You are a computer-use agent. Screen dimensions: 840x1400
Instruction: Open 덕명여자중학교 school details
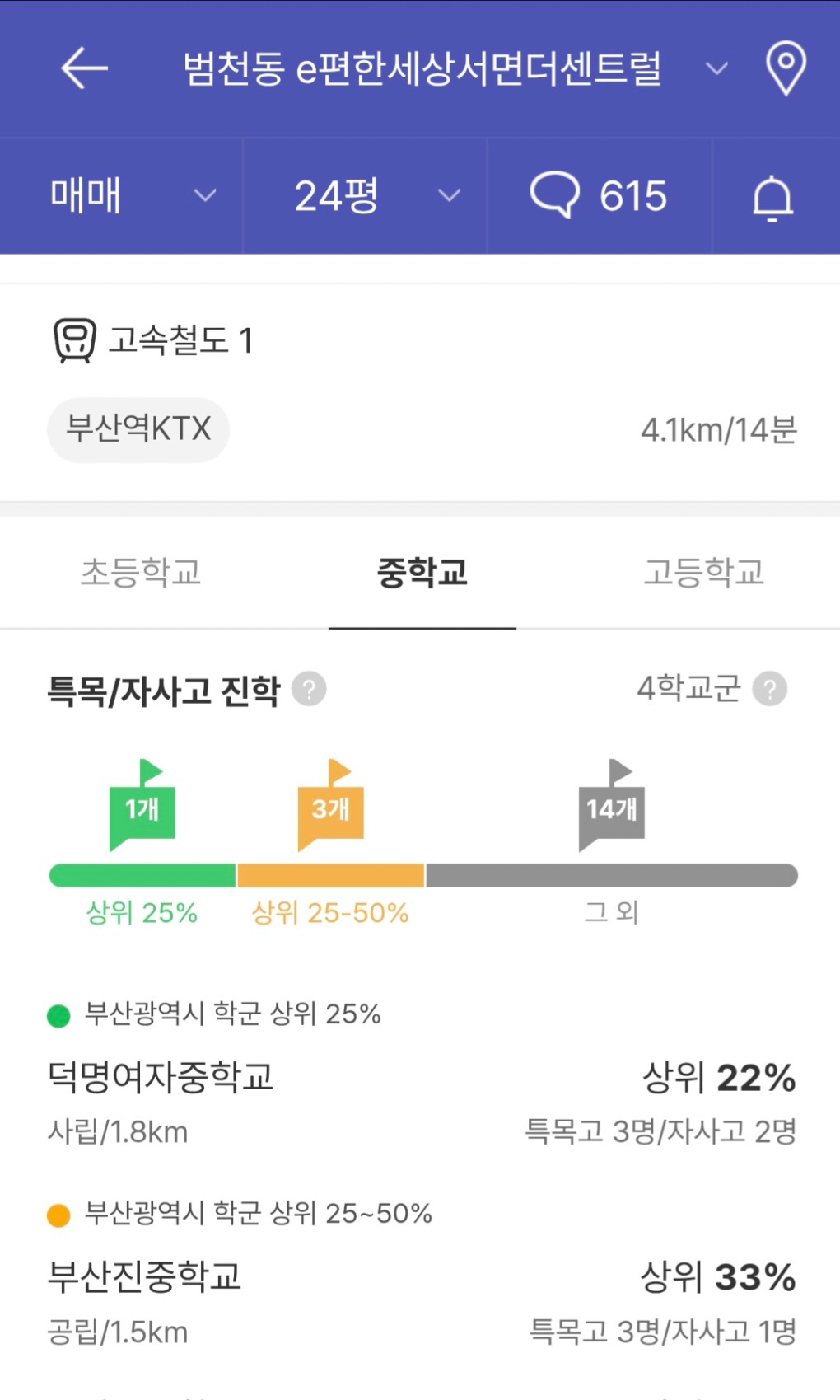[422, 1103]
